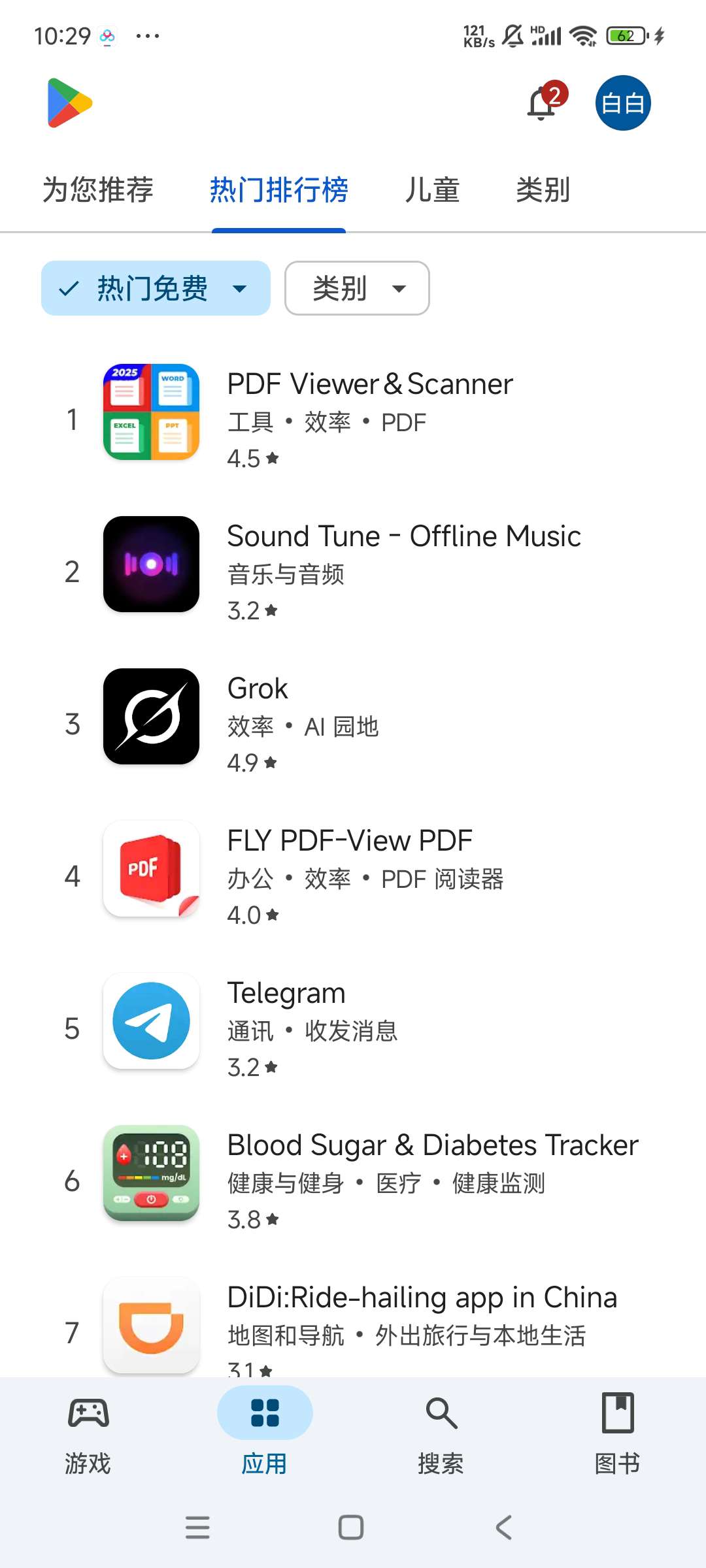Image resolution: width=706 pixels, height=1568 pixels.
Task: Switch to the 儿童 tab
Action: pyautogui.click(x=431, y=190)
